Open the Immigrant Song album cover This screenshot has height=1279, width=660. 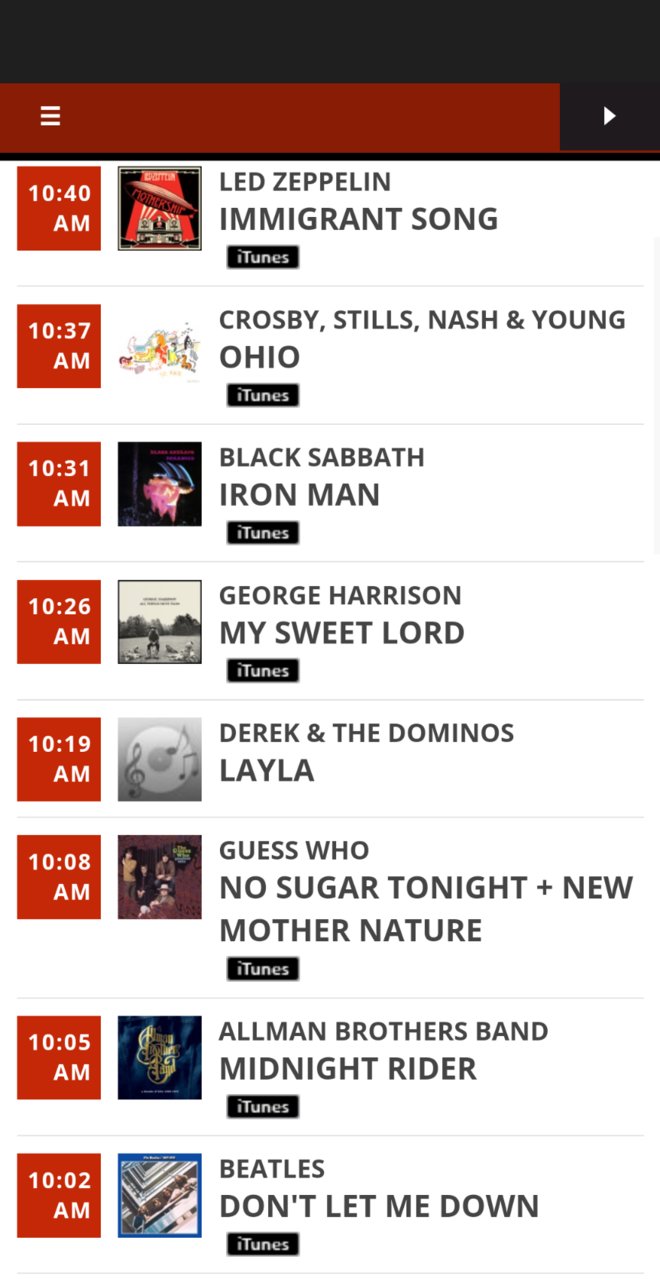[x=159, y=208]
